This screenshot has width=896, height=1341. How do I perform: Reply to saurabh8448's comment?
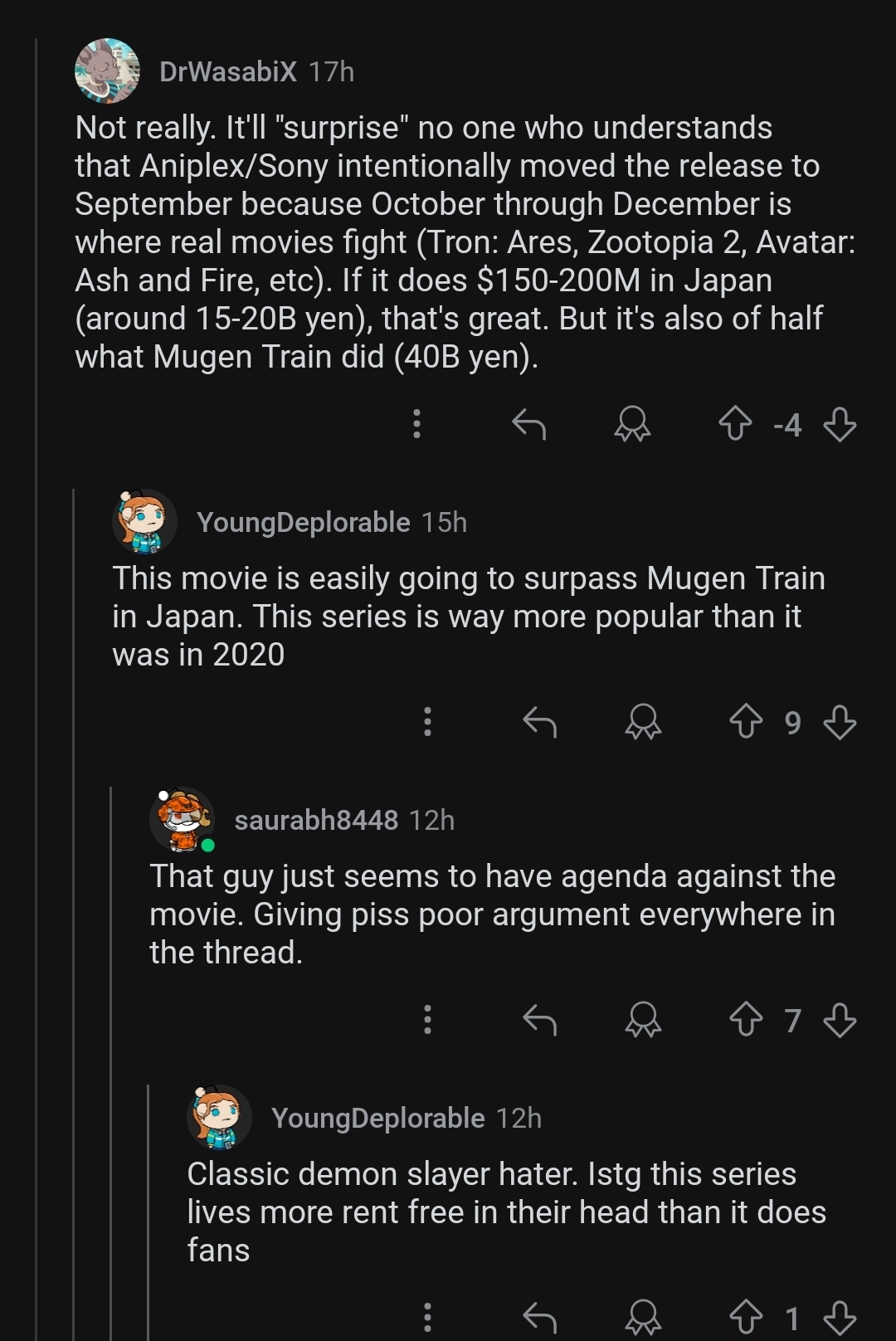click(539, 1020)
